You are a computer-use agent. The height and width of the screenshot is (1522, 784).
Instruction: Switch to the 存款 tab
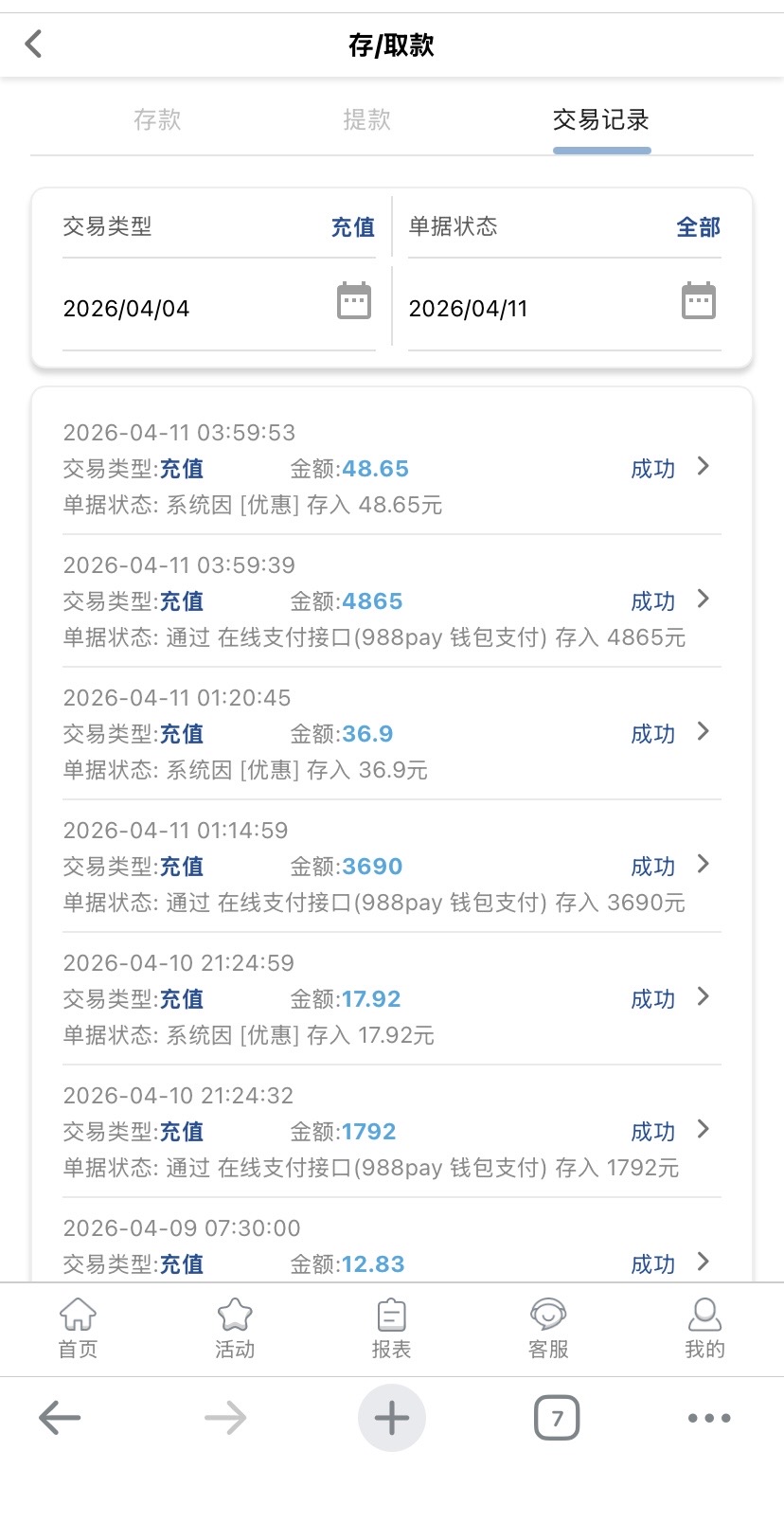coord(157,120)
